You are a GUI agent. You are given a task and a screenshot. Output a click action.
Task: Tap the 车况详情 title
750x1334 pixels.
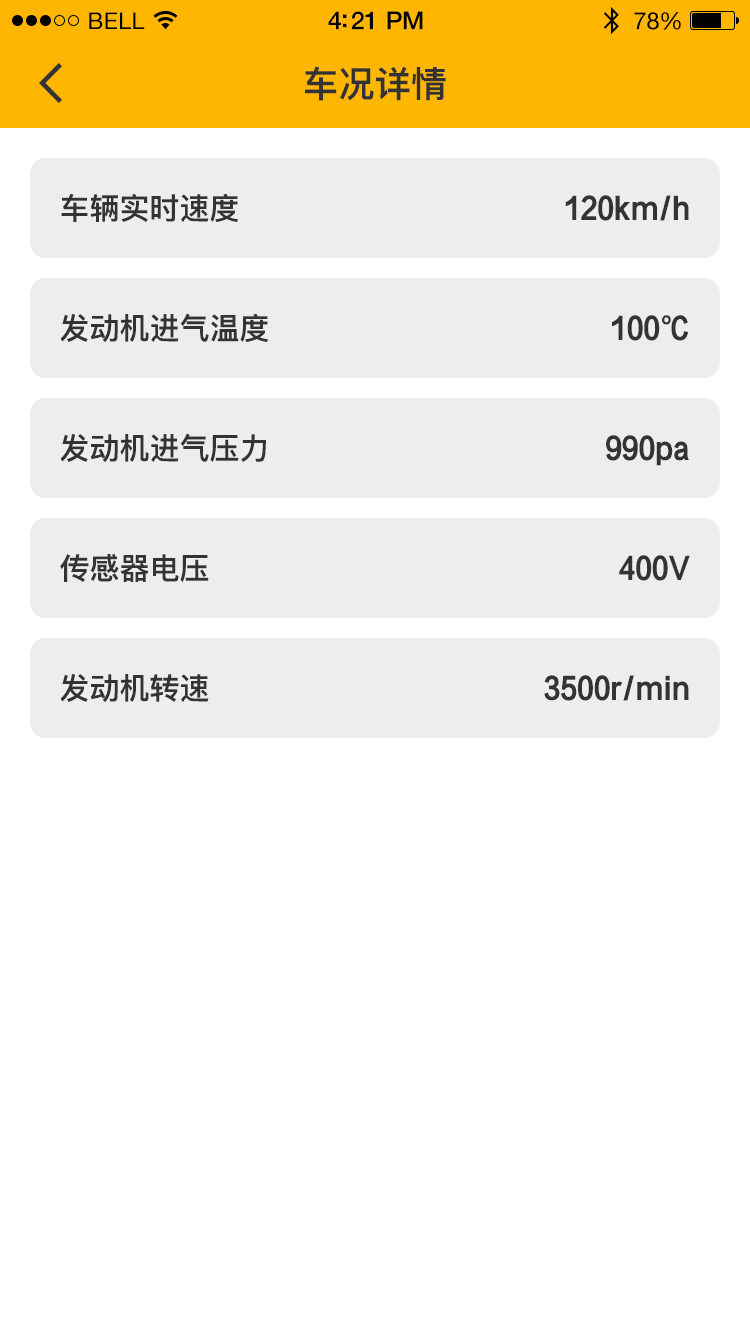click(x=375, y=85)
